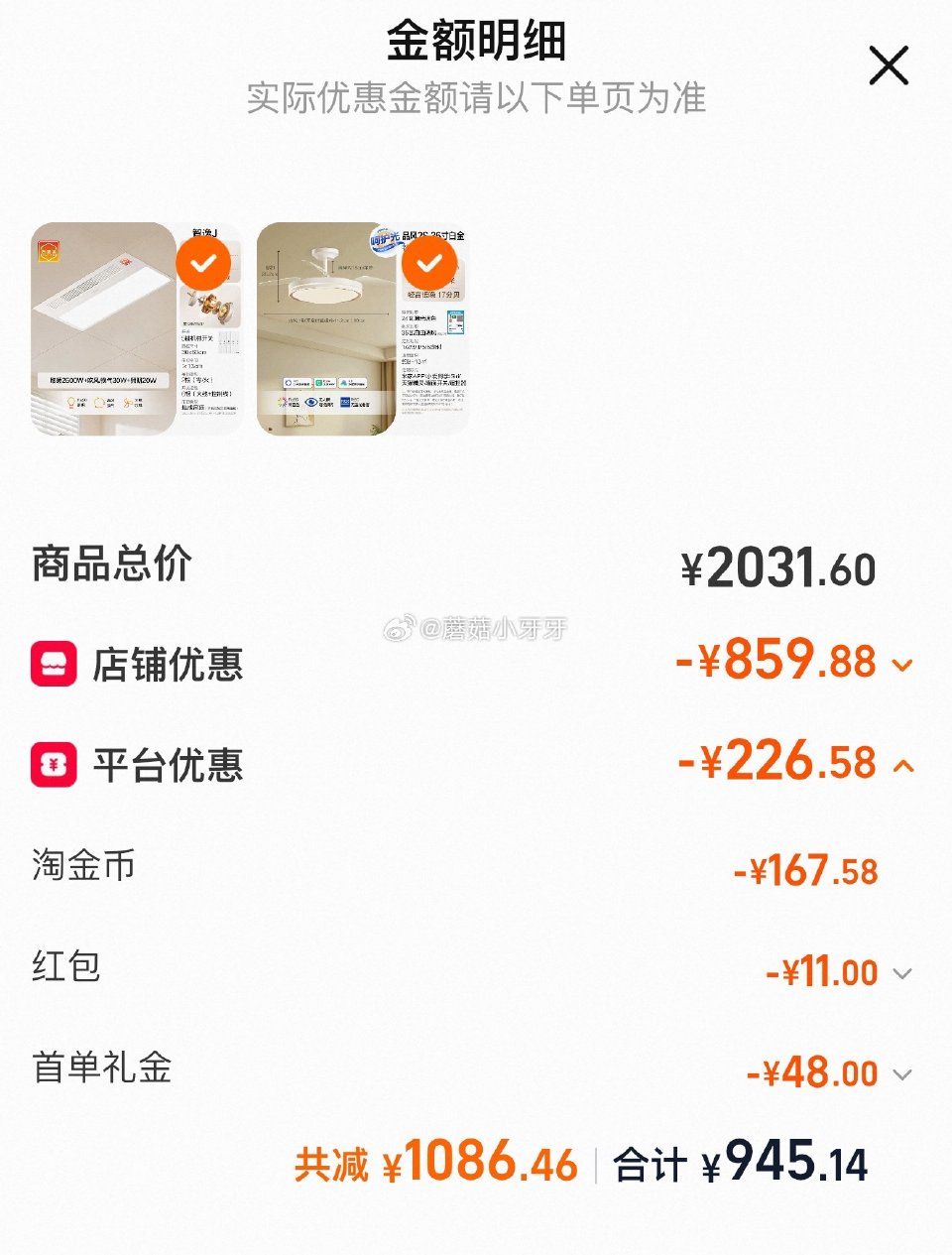This screenshot has width=952, height=1255.
Task: Tap the red shop icon beside 店铺优惠
Action: click(56, 665)
